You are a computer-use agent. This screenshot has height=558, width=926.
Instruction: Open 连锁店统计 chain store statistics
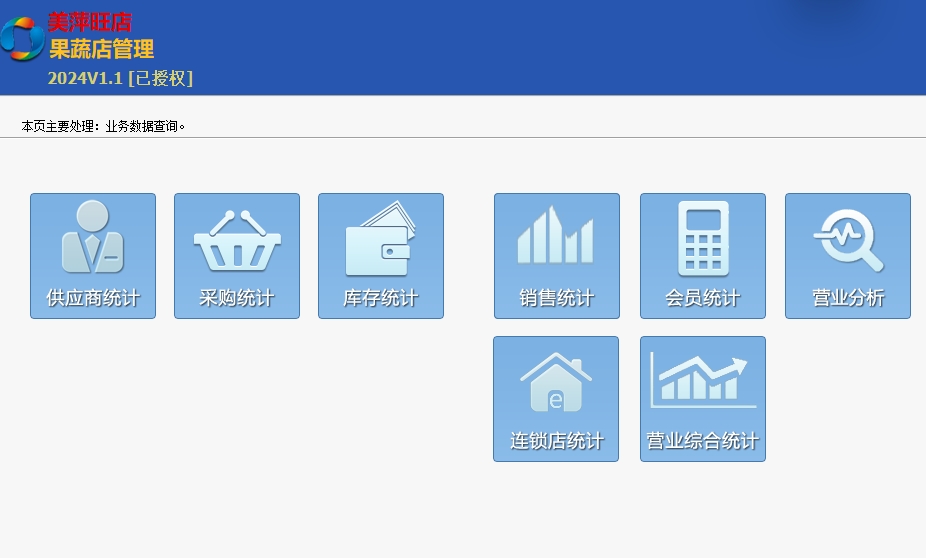pos(556,399)
